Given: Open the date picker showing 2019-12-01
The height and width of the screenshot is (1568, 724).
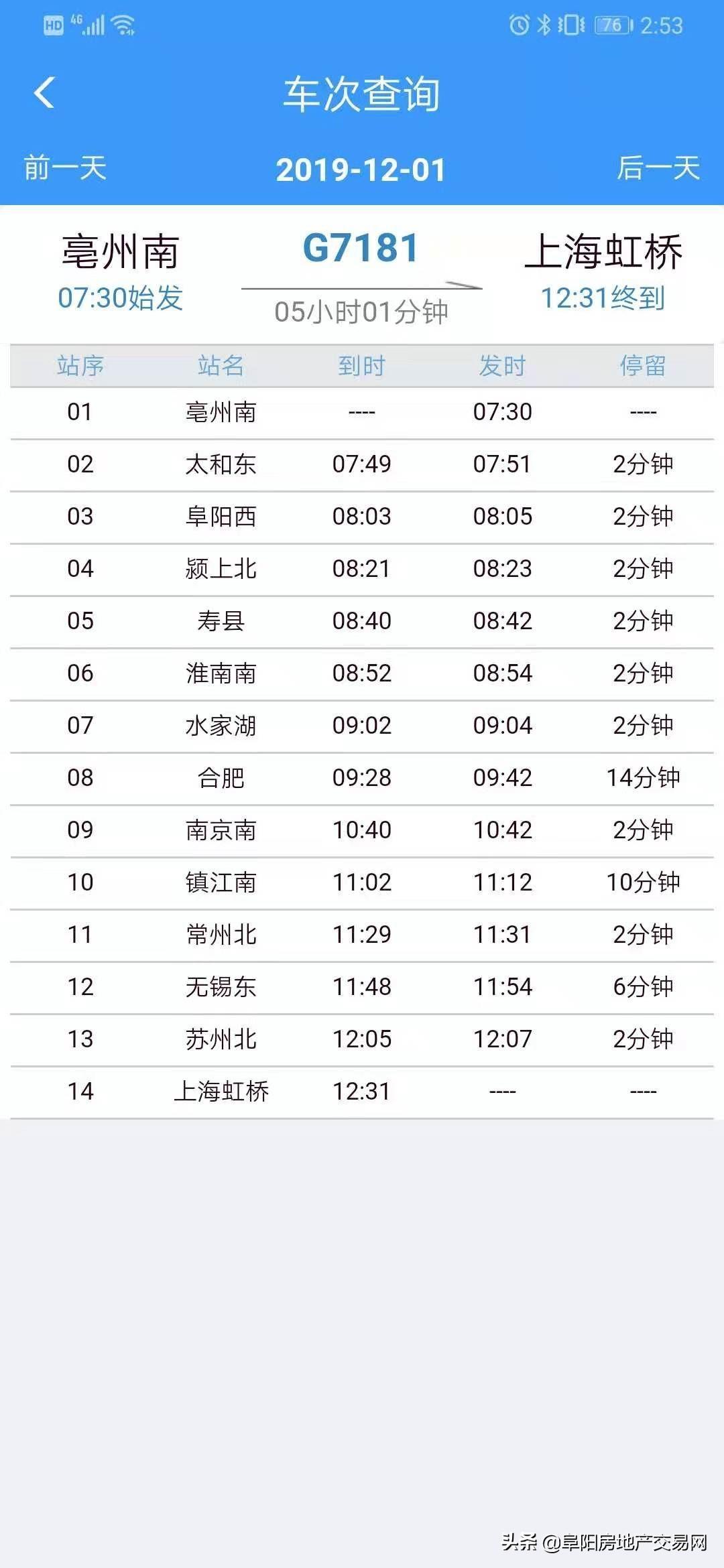Looking at the screenshot, I should point(361,170).
